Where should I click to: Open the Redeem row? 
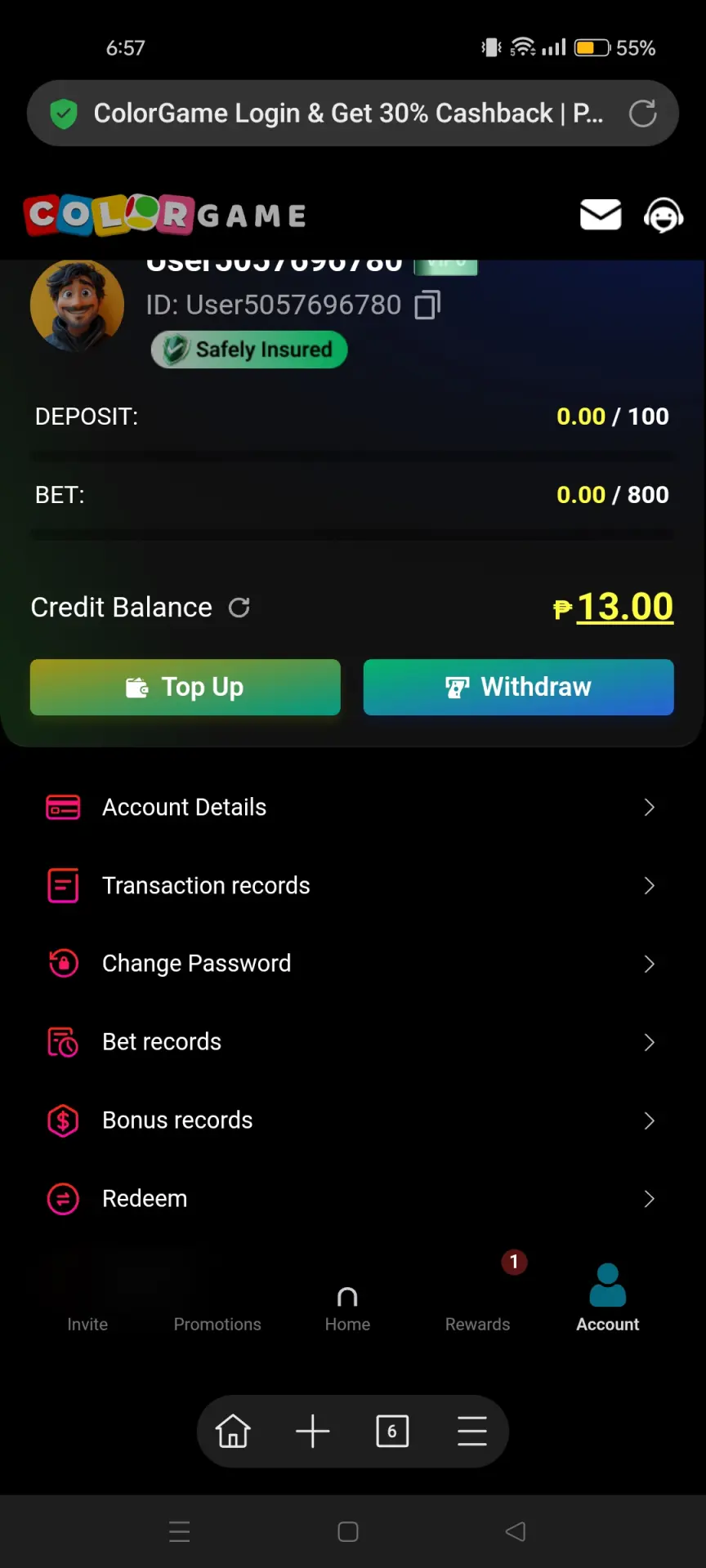click(353, 1199)
